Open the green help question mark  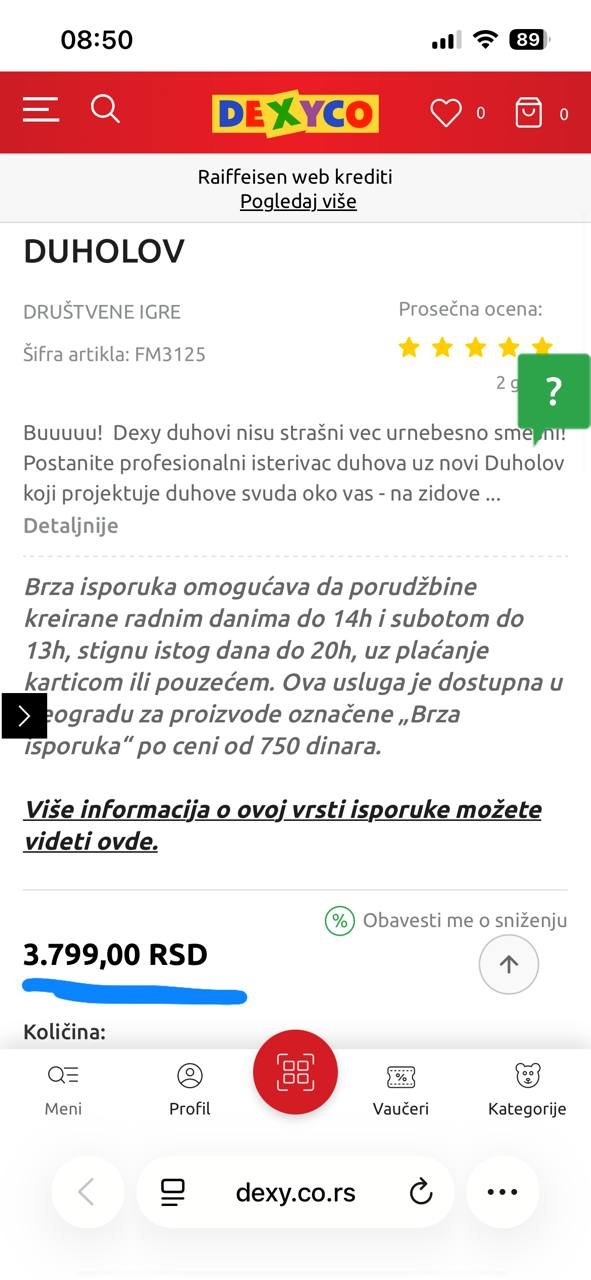[554, 394]
